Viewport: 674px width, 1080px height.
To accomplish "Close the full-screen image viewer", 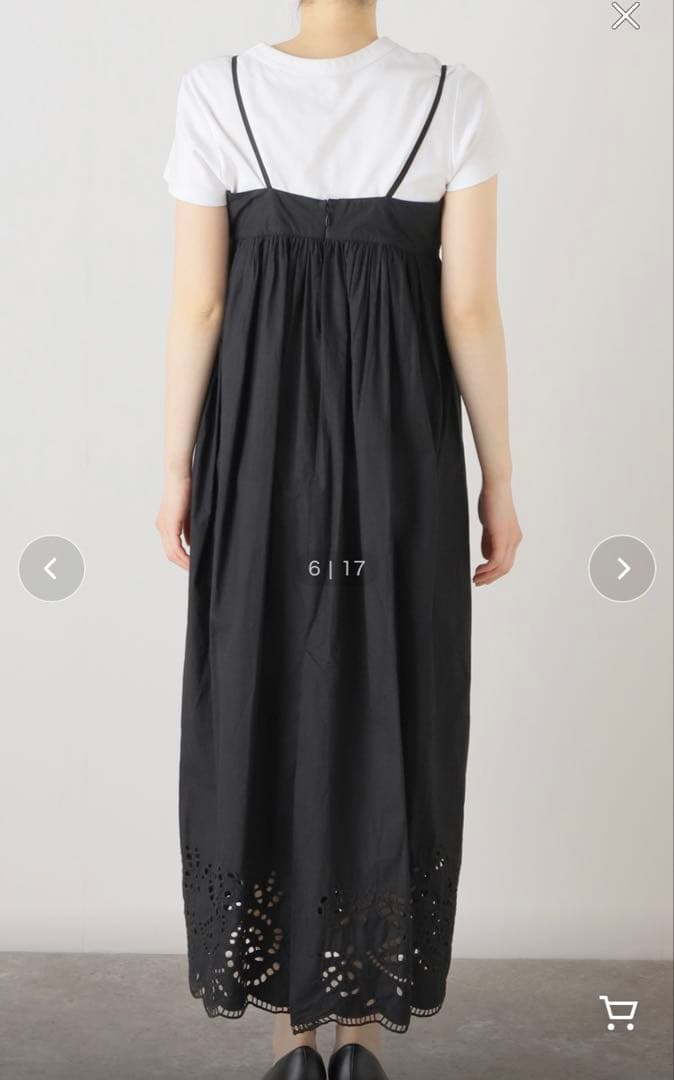I will 625,16.
